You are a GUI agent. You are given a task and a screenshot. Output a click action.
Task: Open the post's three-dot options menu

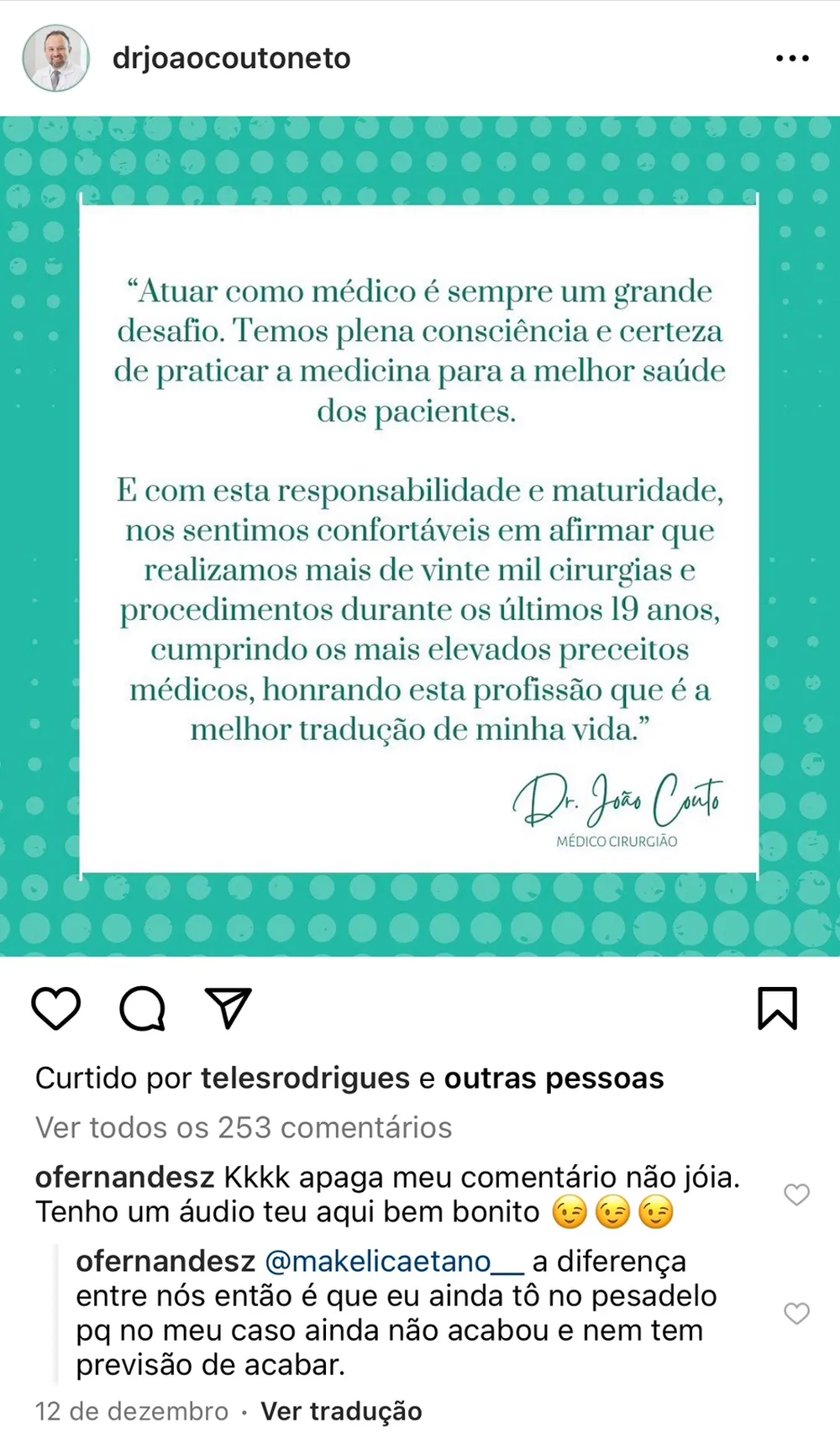(x=792, y=58)
